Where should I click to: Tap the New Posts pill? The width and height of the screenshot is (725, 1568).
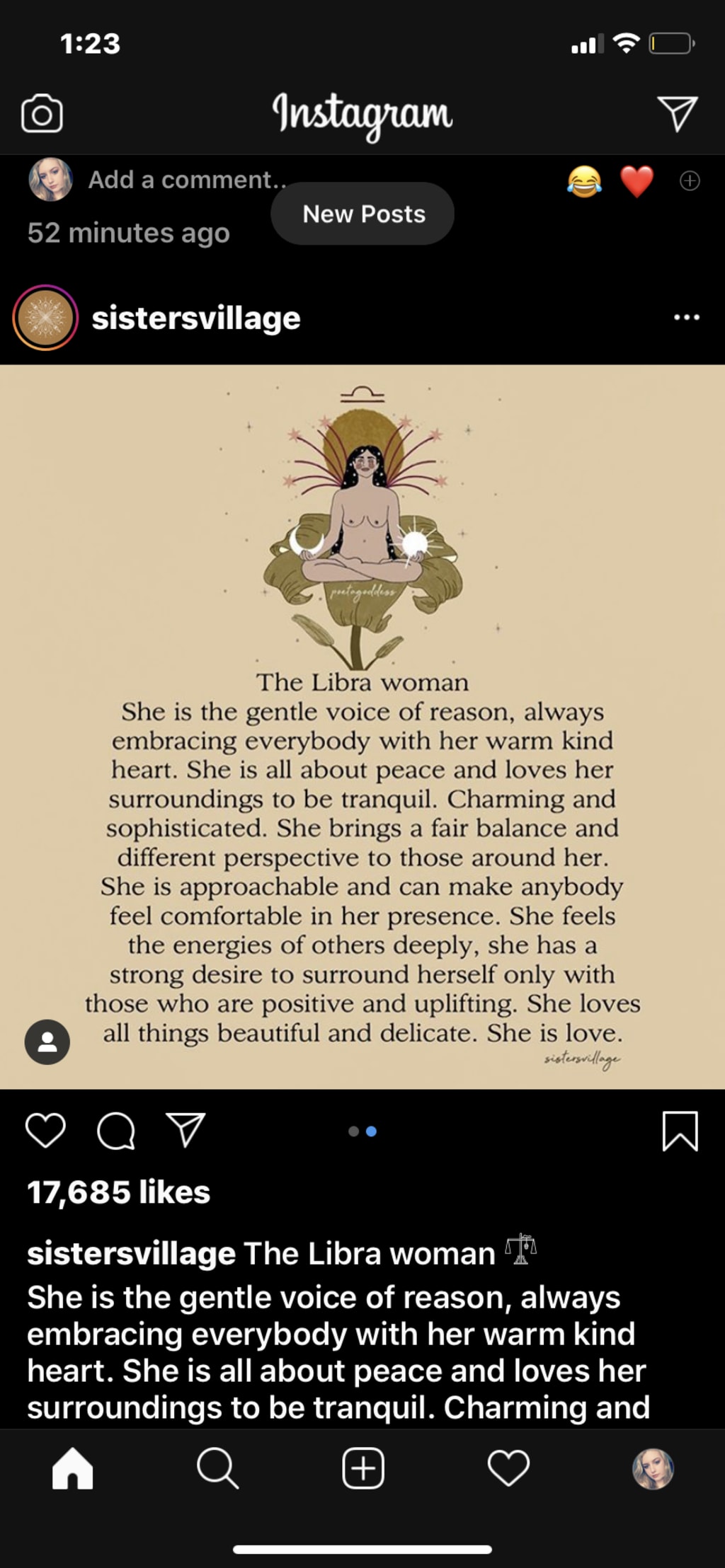[x=362, y=214]
